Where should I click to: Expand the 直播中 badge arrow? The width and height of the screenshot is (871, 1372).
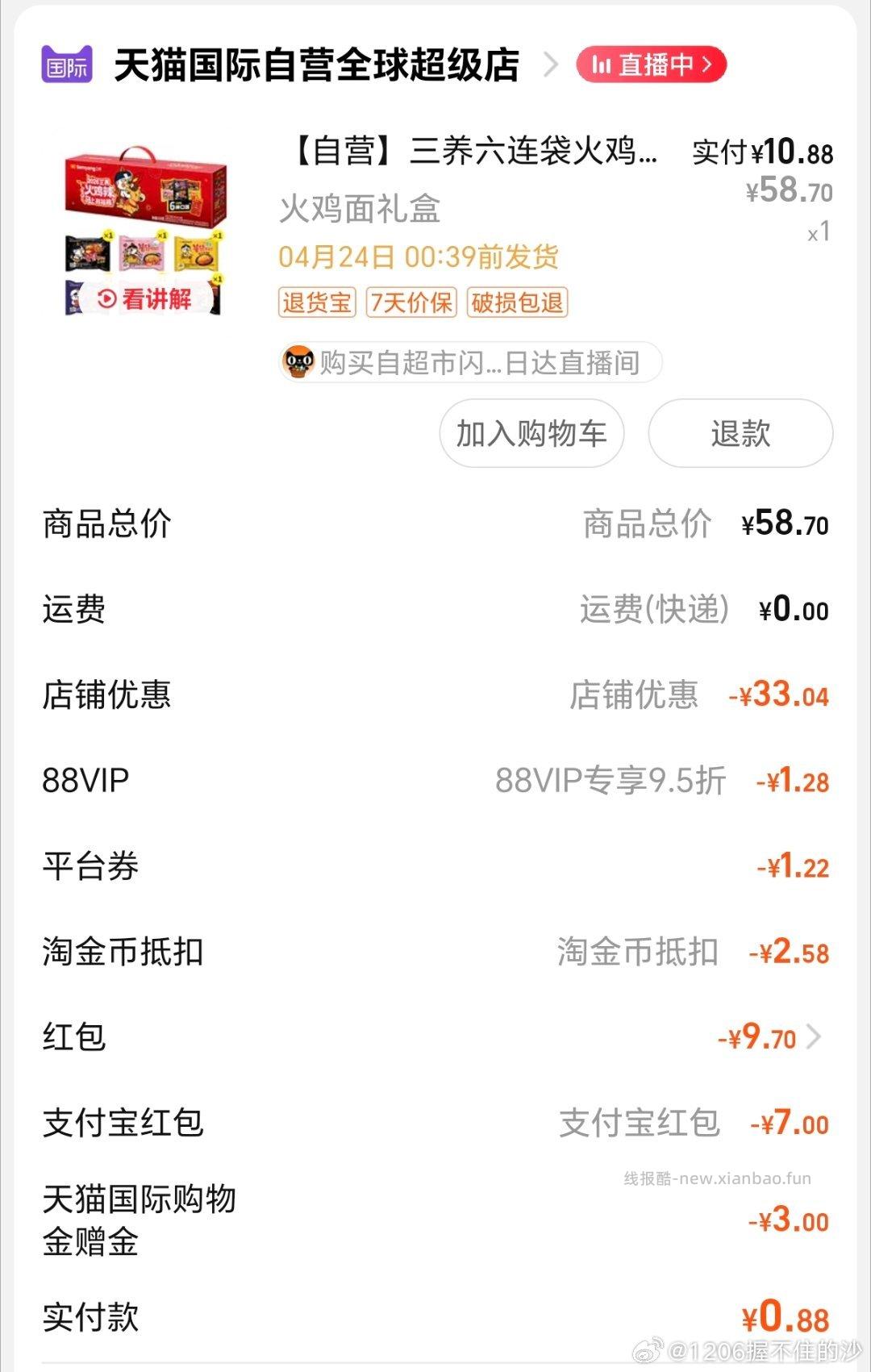point(711,65)
